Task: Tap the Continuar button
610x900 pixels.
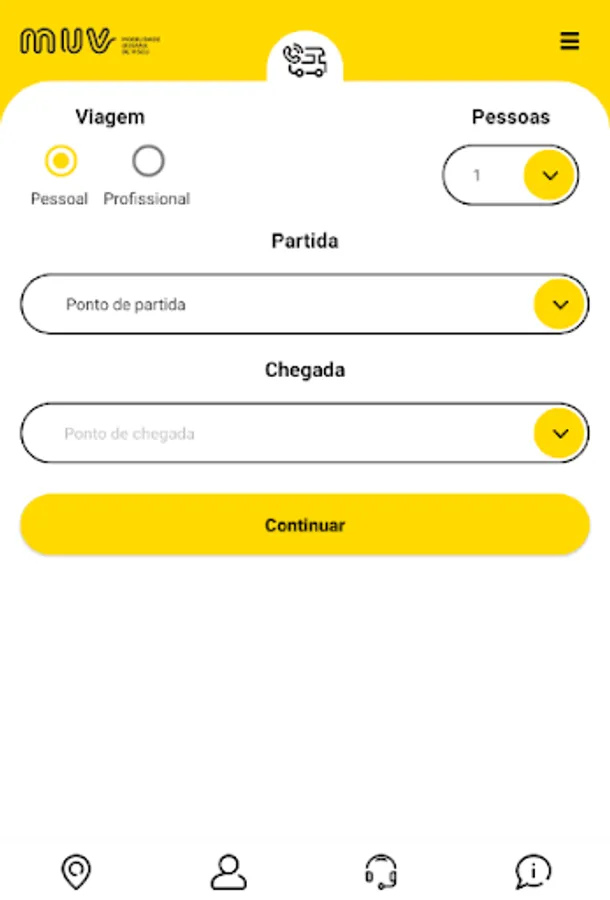Action: 305,525
